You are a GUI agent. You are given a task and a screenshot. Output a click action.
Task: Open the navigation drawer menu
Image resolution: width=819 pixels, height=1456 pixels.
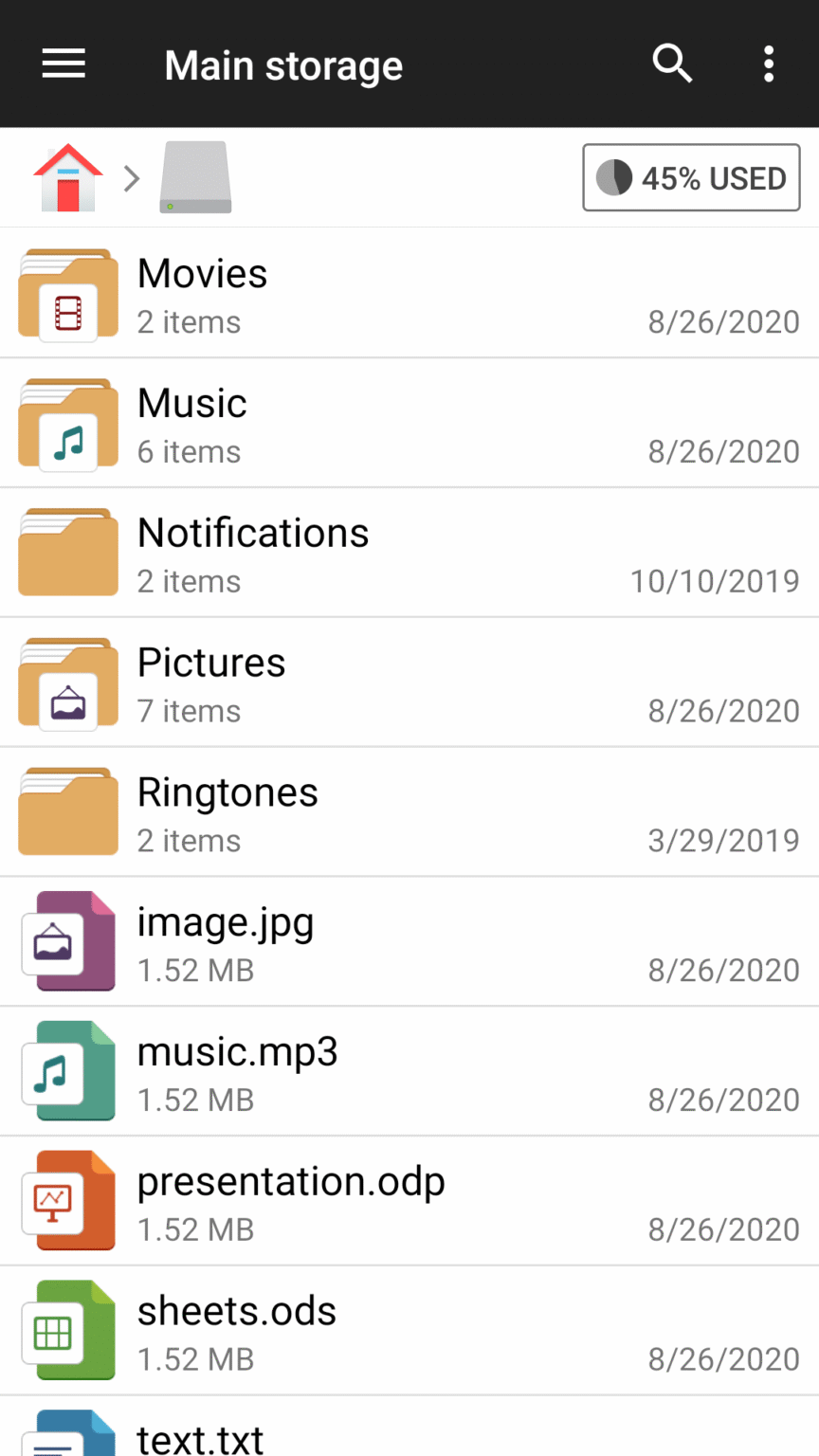tap(63, 64)
